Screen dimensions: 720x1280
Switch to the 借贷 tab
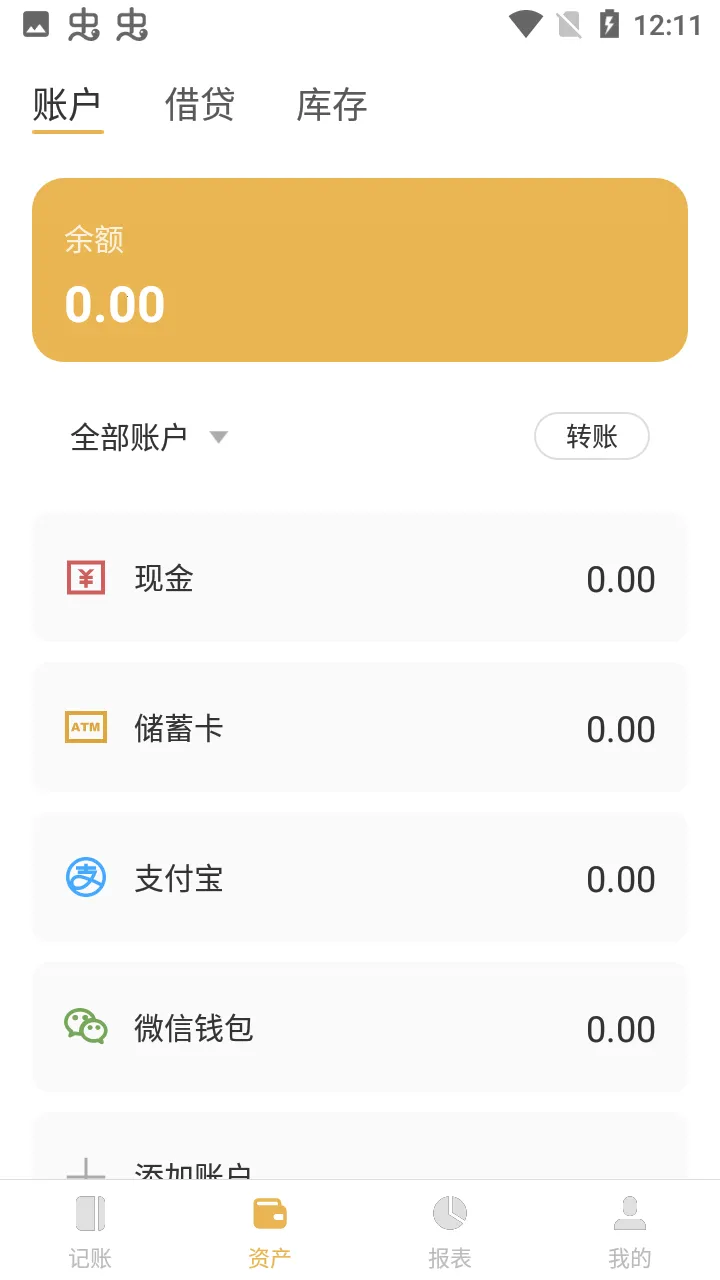[199, 104]
